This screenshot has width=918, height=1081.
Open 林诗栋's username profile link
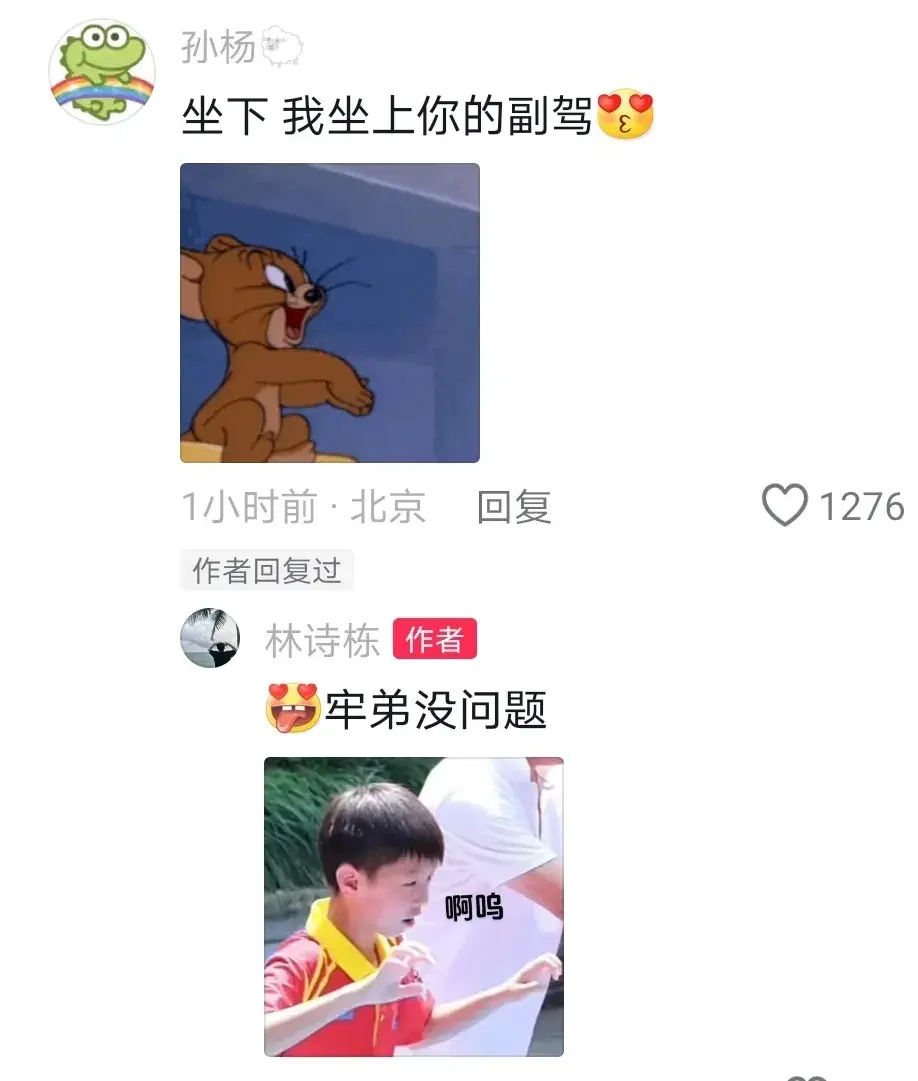322,641
